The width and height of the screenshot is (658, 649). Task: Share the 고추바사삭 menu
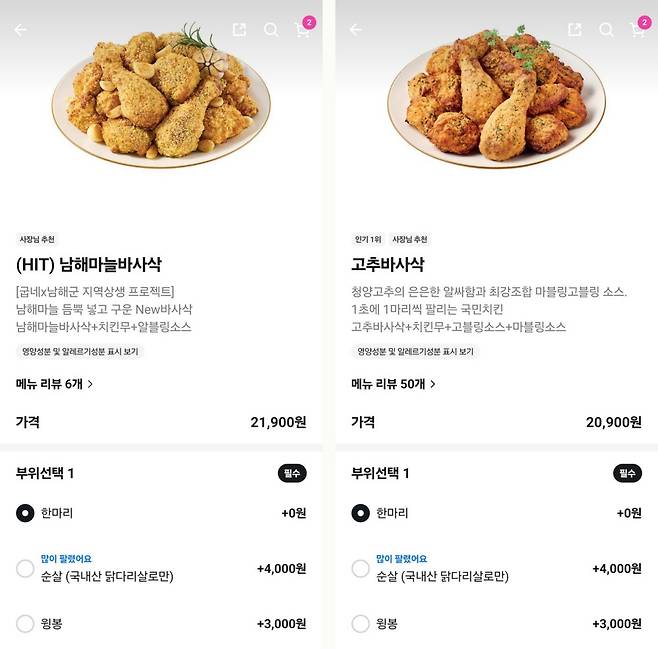[574, 30]
